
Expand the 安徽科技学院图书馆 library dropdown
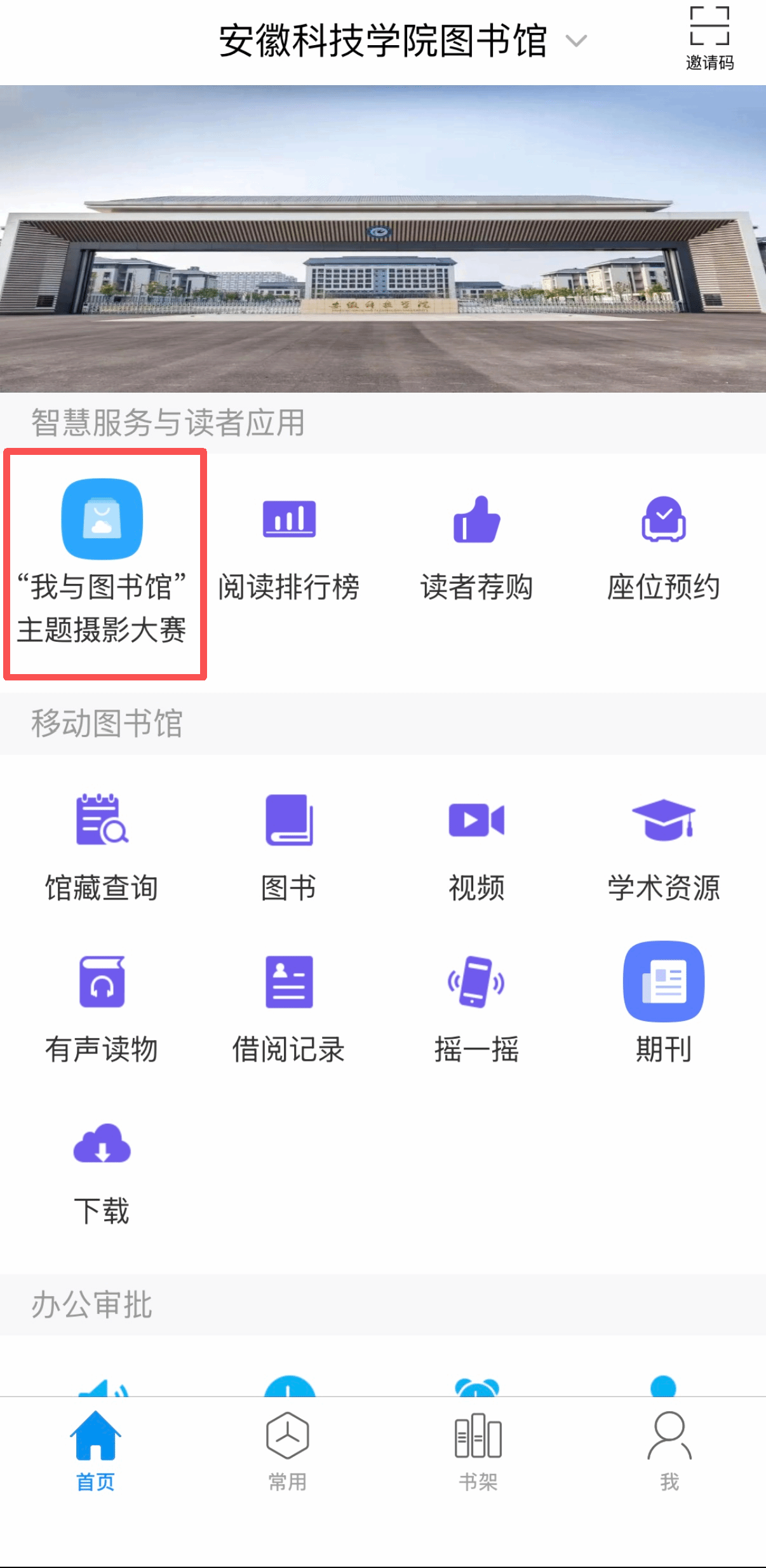pyautogui.click(x=576, y=41)
